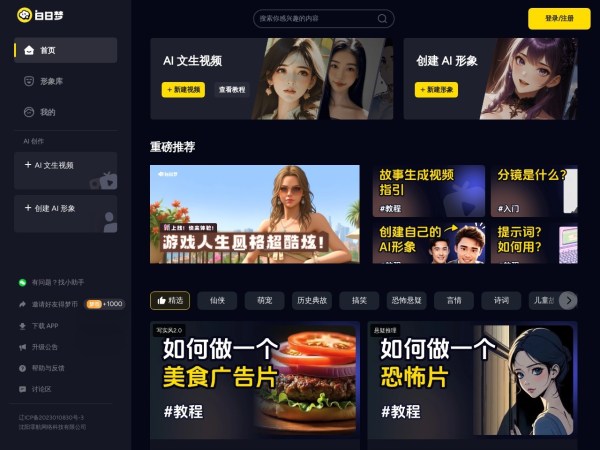Show more categories with the right arrow
The width and height of the screenshot is (600, 450).
click(x=568, y=300)
